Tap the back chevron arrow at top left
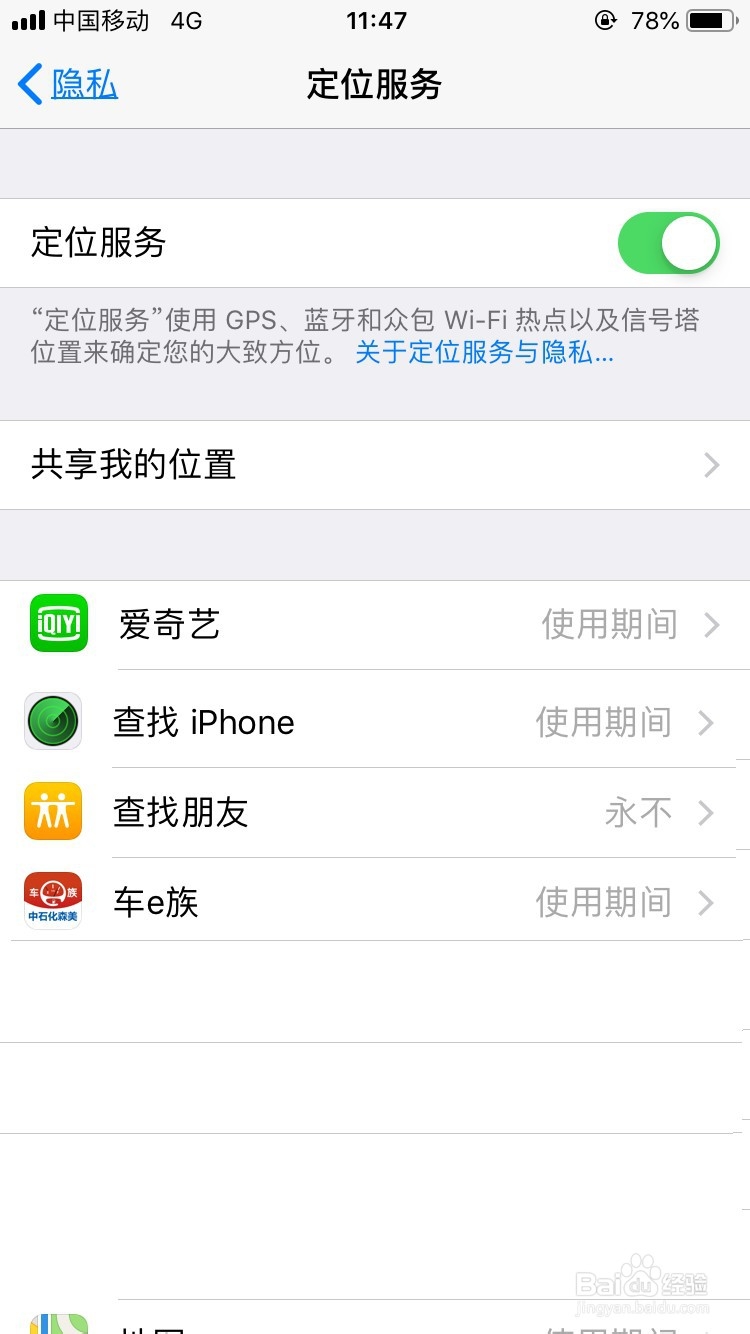This screenshot has height=1334, width=750. pyautogui.click(x=28, y=86)
